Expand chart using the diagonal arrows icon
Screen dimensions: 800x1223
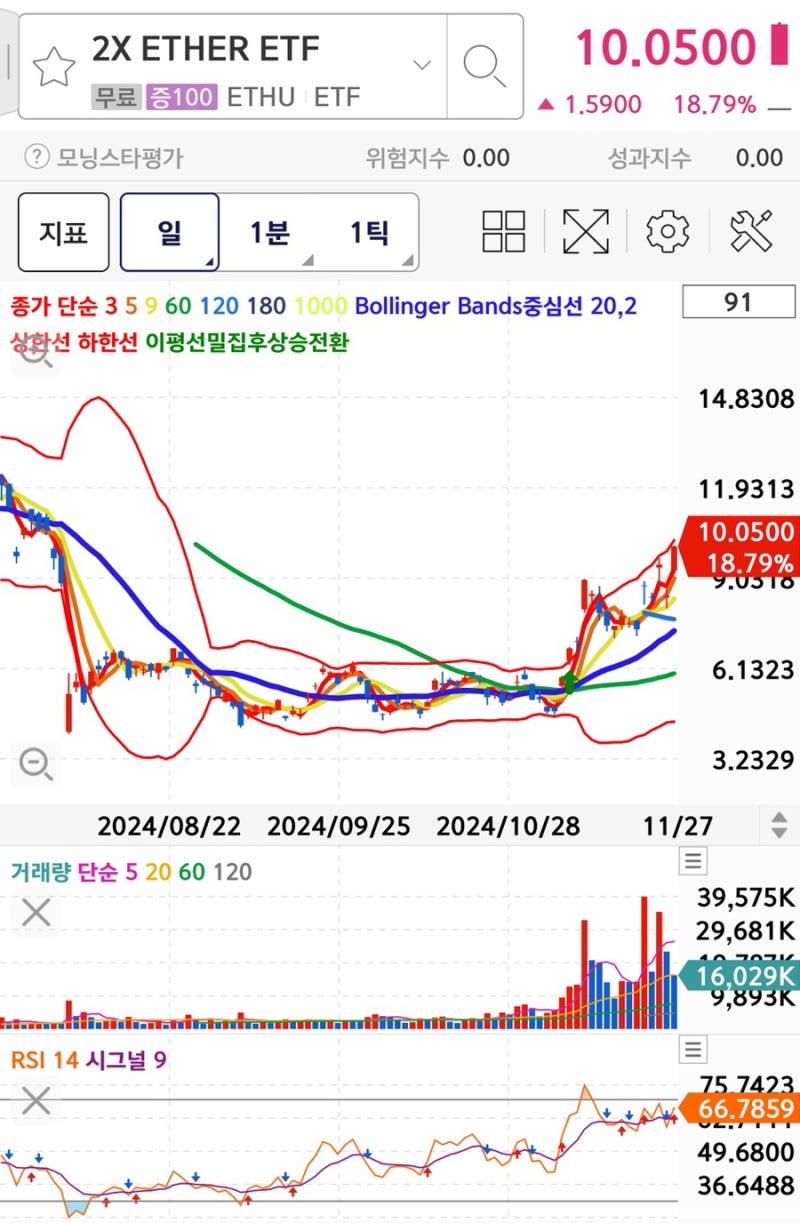[585, 230]
